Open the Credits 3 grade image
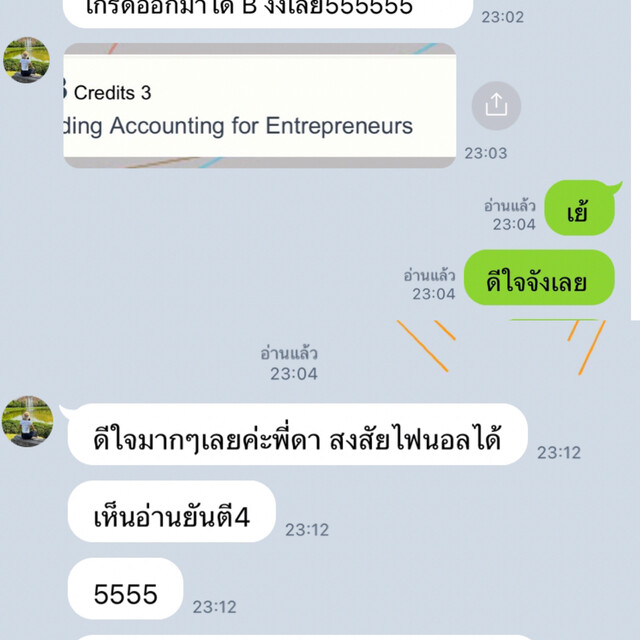Image resolution: width=640 pixels, height=640 pixels. (x=258, y=106)
